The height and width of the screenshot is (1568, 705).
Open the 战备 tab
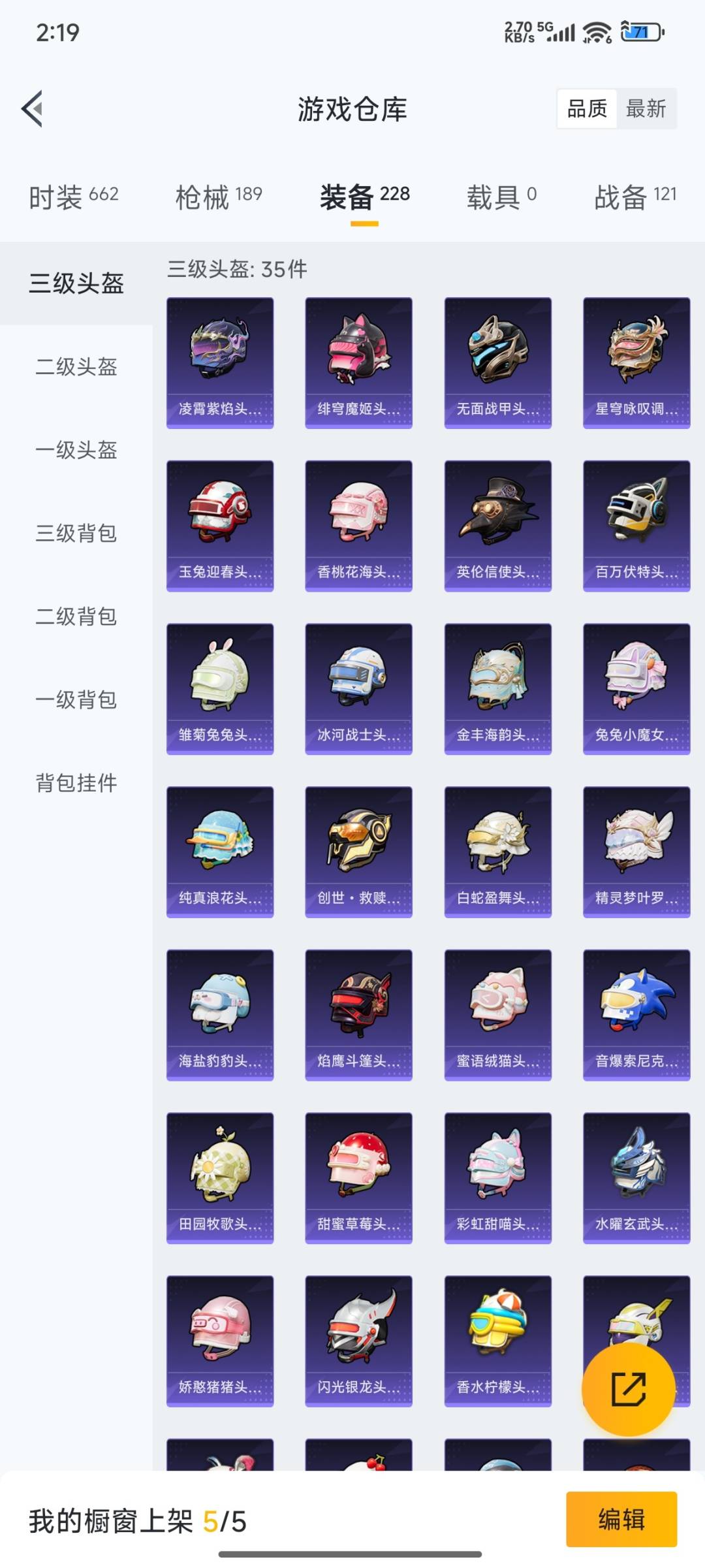pos(634,196)
